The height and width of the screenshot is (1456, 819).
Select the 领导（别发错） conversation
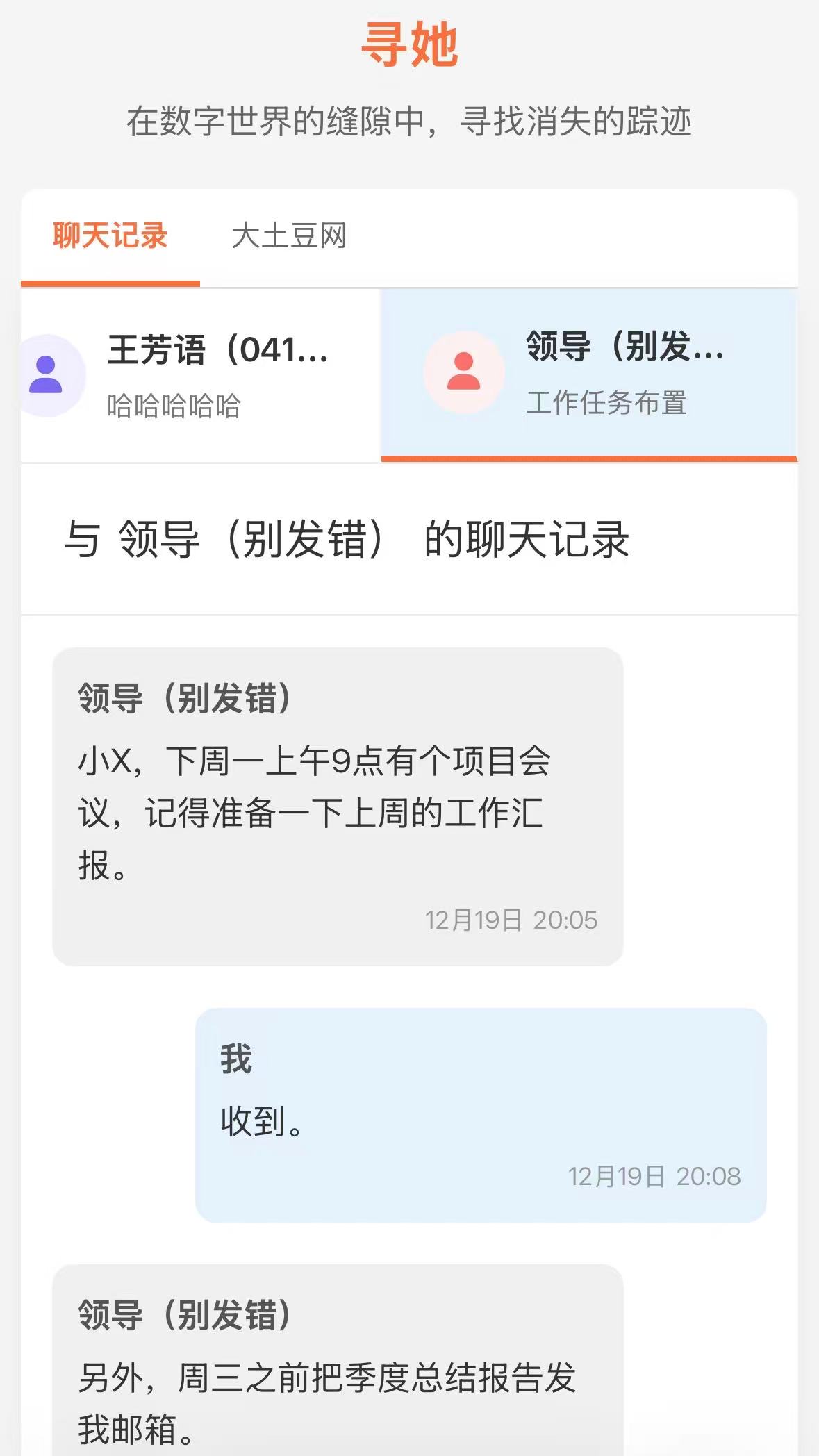589,374
